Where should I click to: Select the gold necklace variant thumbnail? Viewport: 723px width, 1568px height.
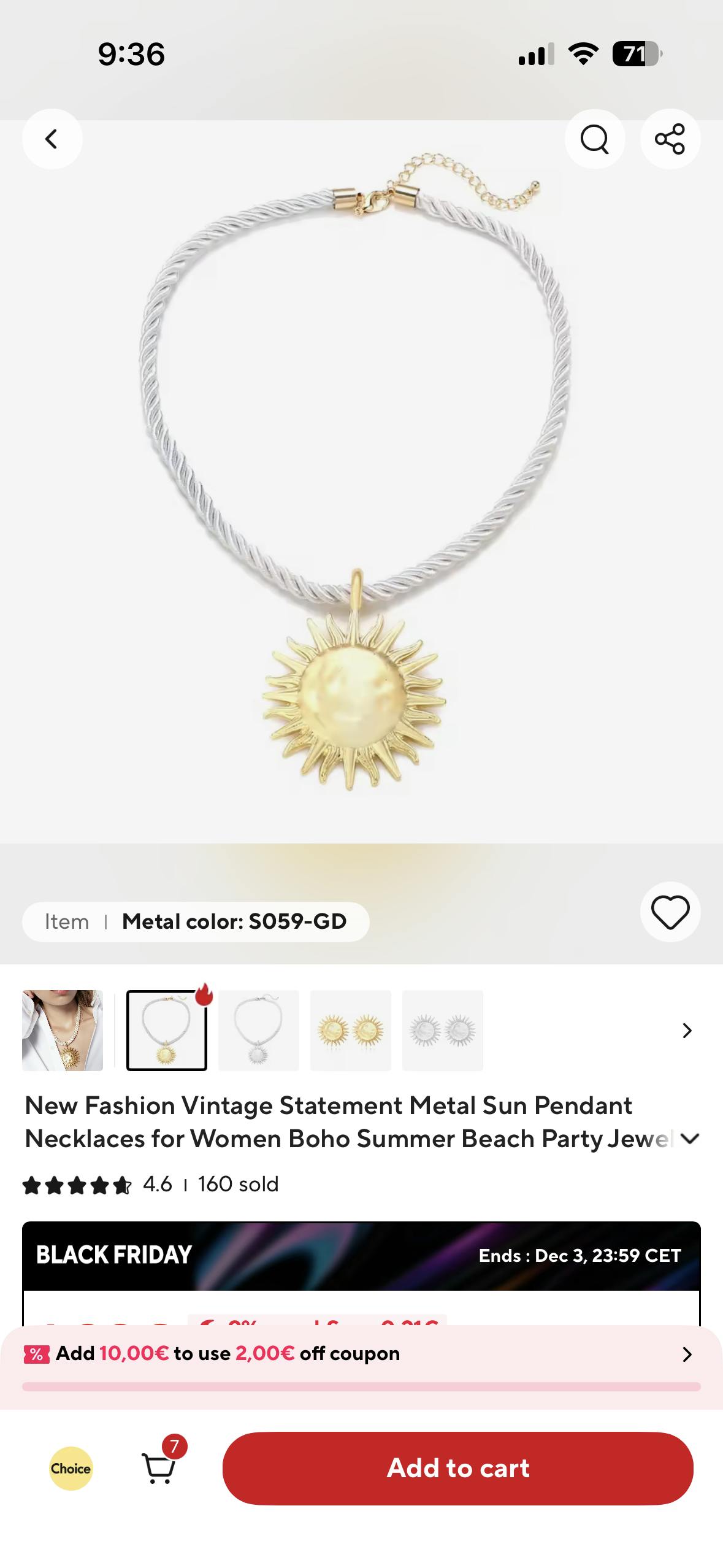(x=167, y=1030)
